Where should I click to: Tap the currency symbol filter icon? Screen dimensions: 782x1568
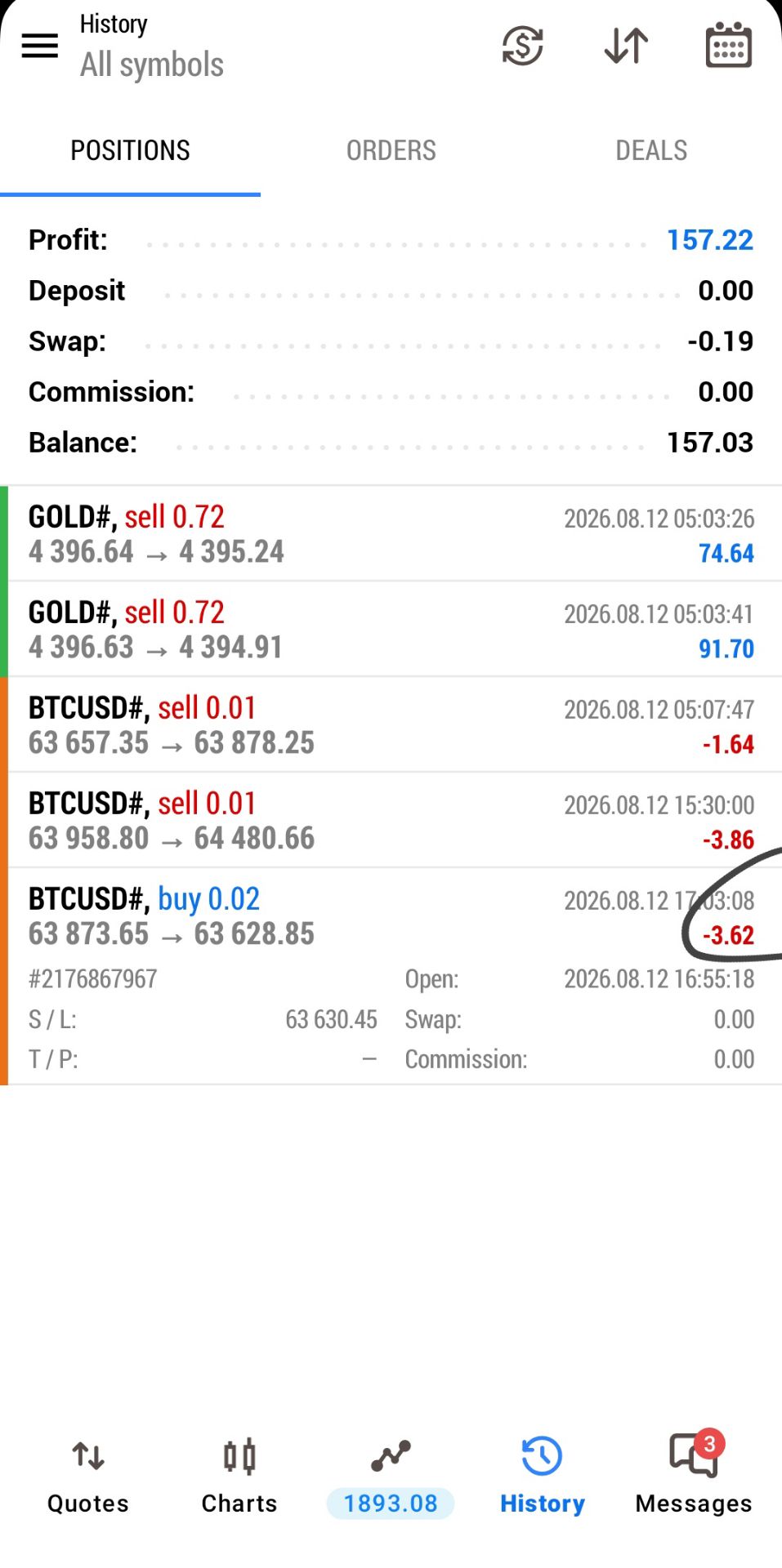[x=523, y=46]
